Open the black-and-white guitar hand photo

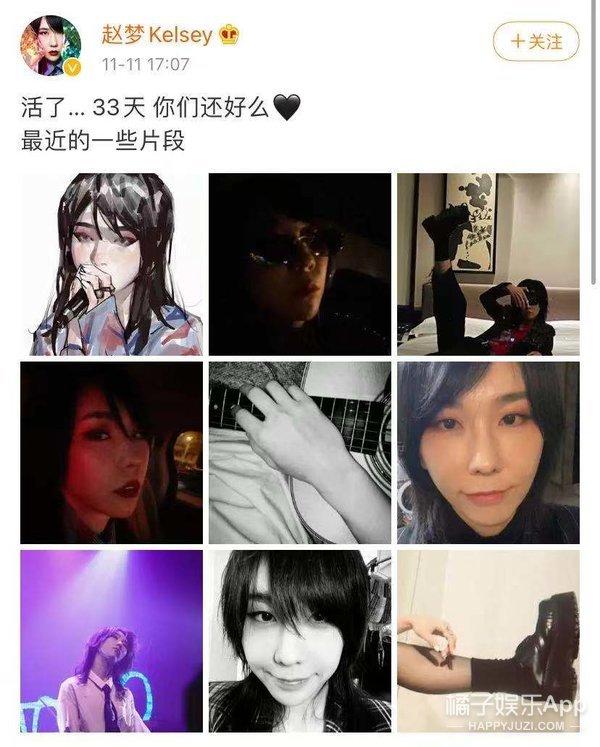(x=299, y=452)
